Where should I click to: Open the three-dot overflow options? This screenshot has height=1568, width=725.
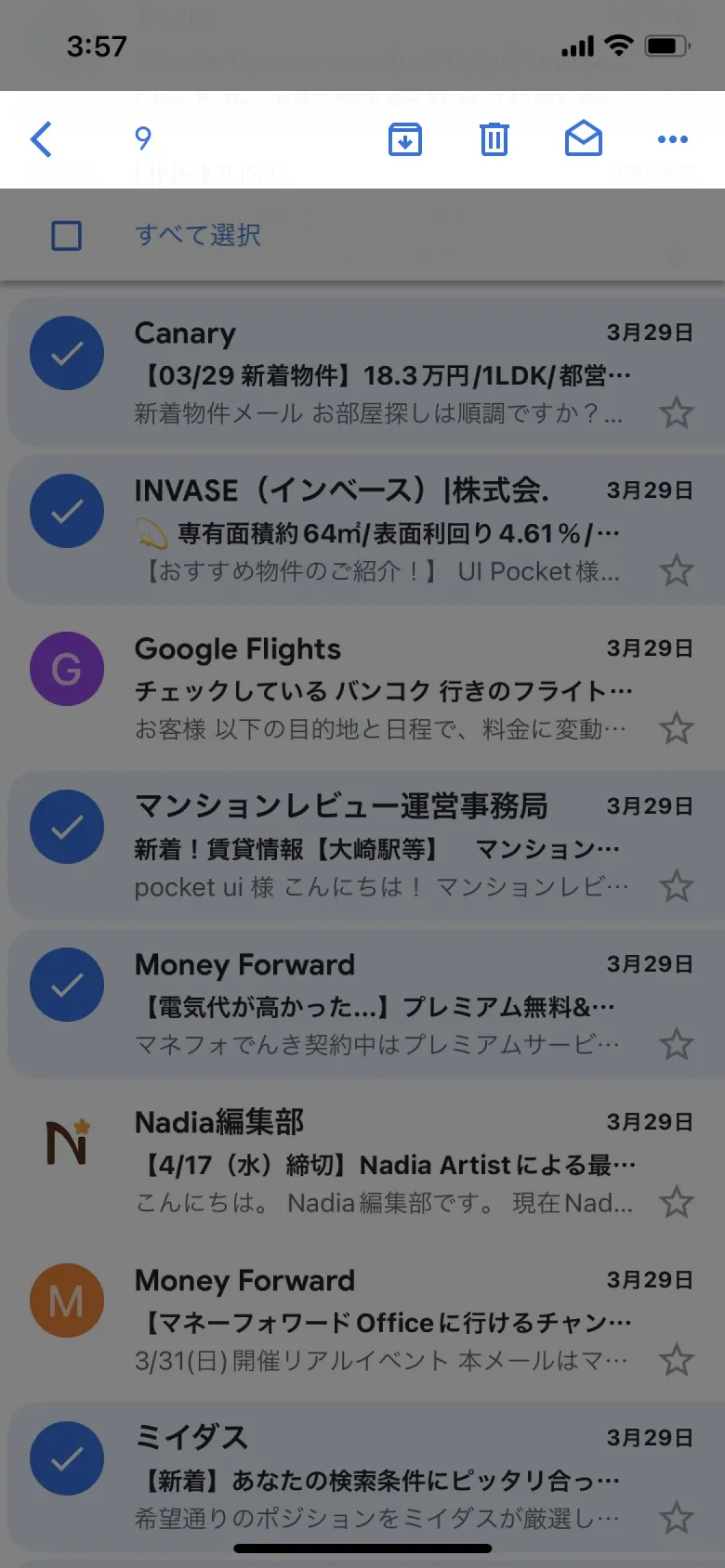pyautogui.click(x=672, y=139)
